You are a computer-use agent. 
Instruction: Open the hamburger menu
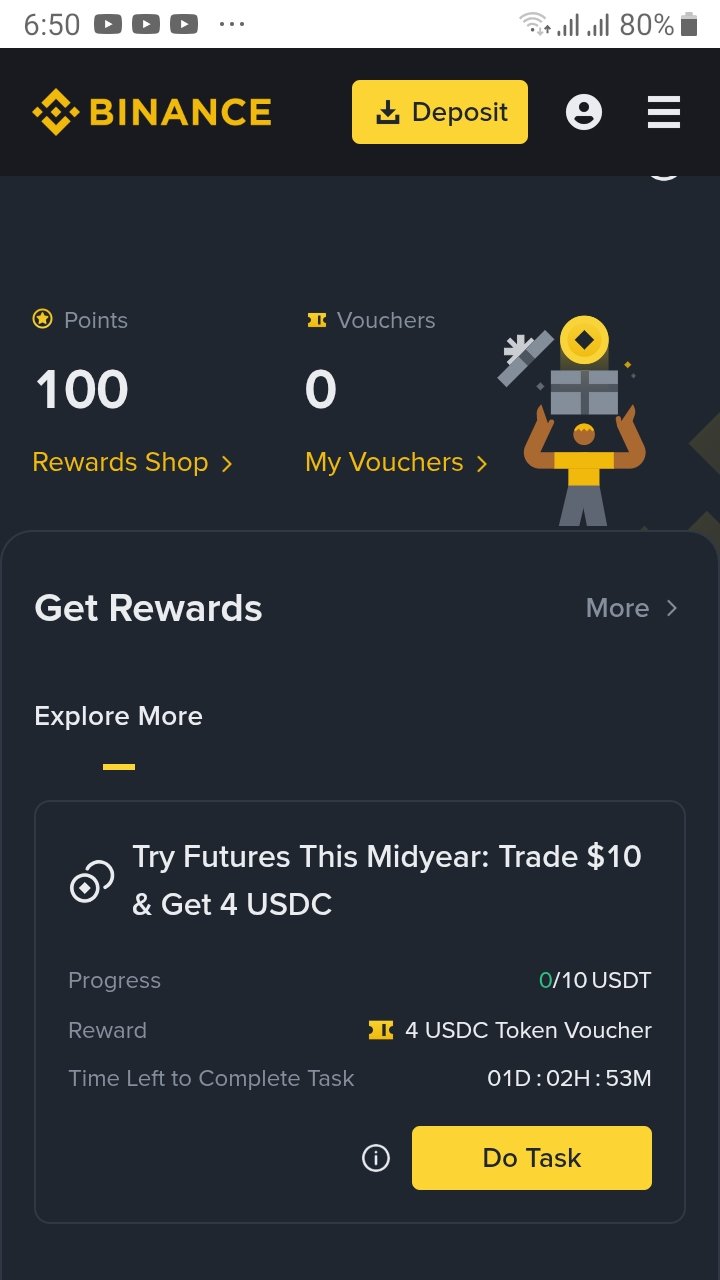(664, 112)
